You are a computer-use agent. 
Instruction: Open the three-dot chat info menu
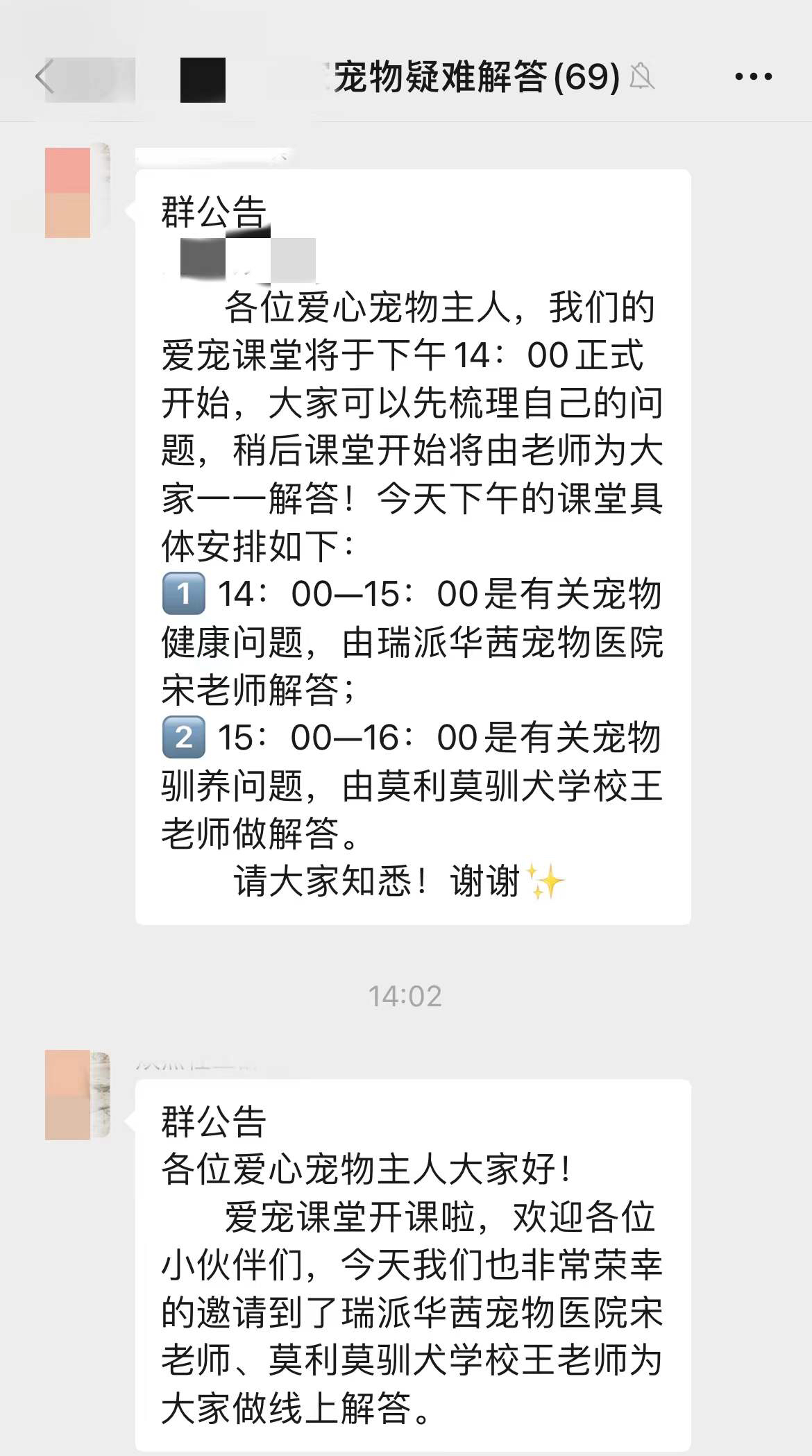point(753,77)
